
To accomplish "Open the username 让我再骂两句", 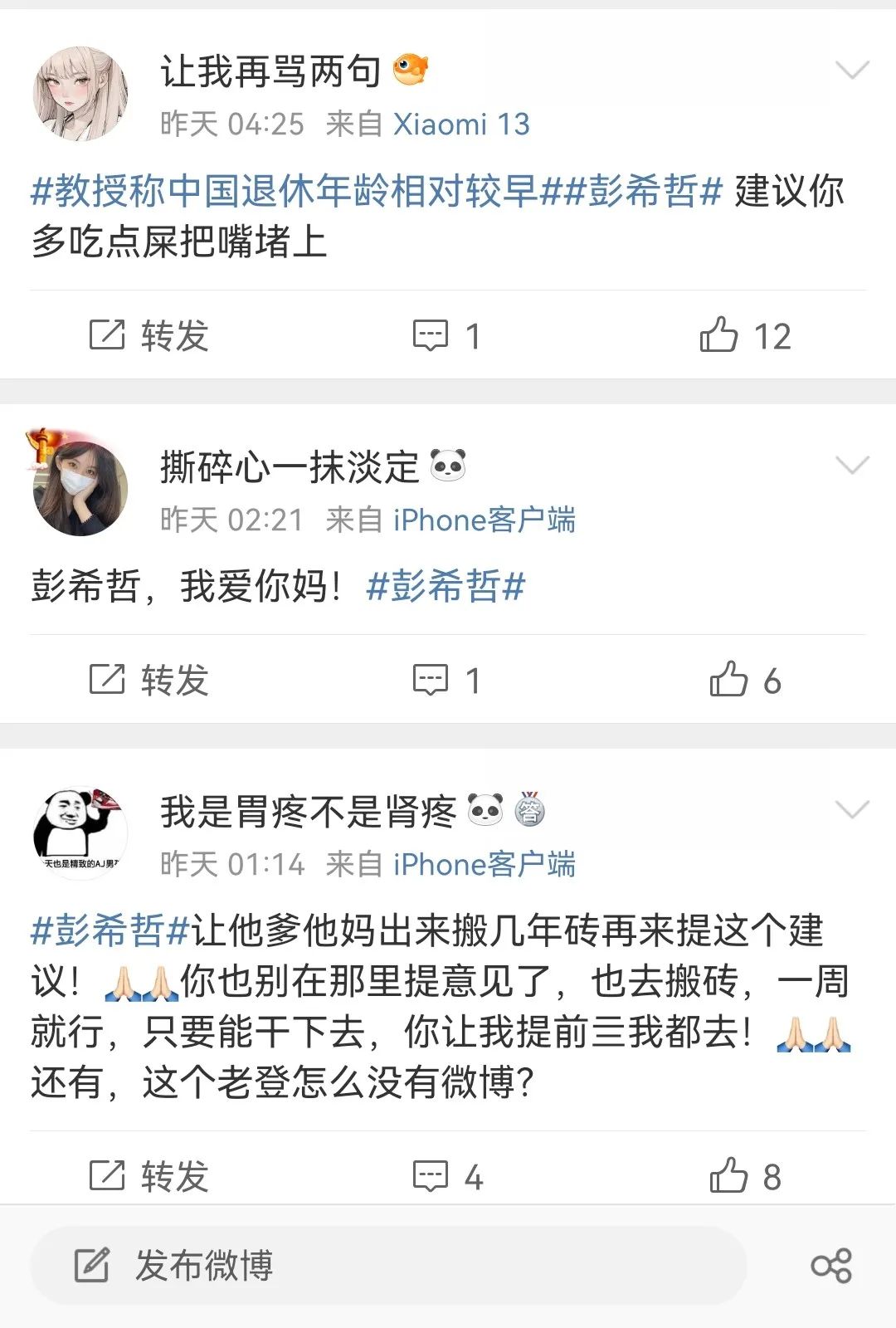I will [270, 71].
